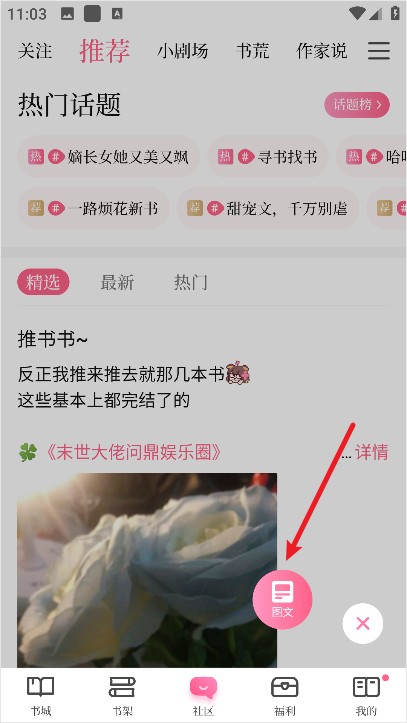Switch feed filter to 热门

(190, 282)
